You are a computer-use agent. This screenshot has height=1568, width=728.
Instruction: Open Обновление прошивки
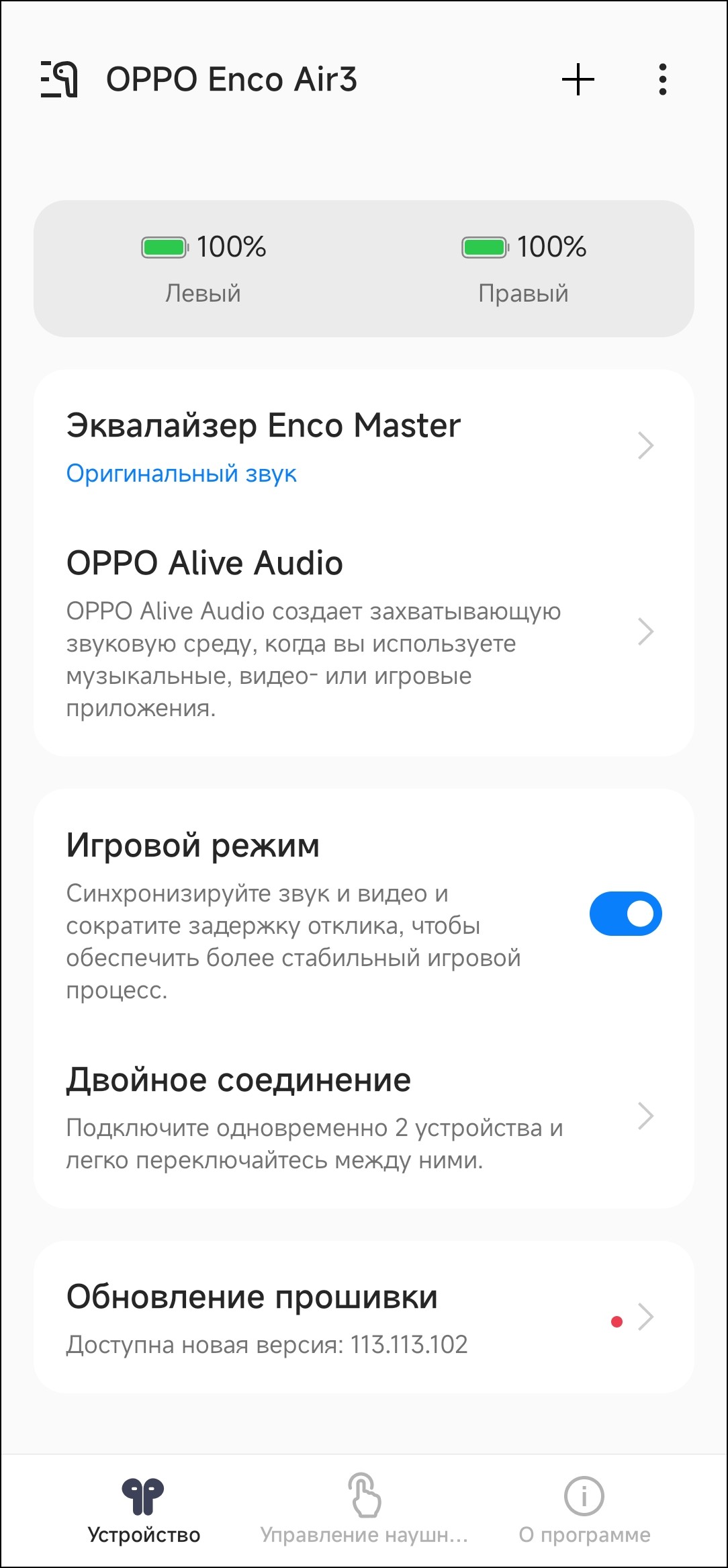coord(363,1318)
